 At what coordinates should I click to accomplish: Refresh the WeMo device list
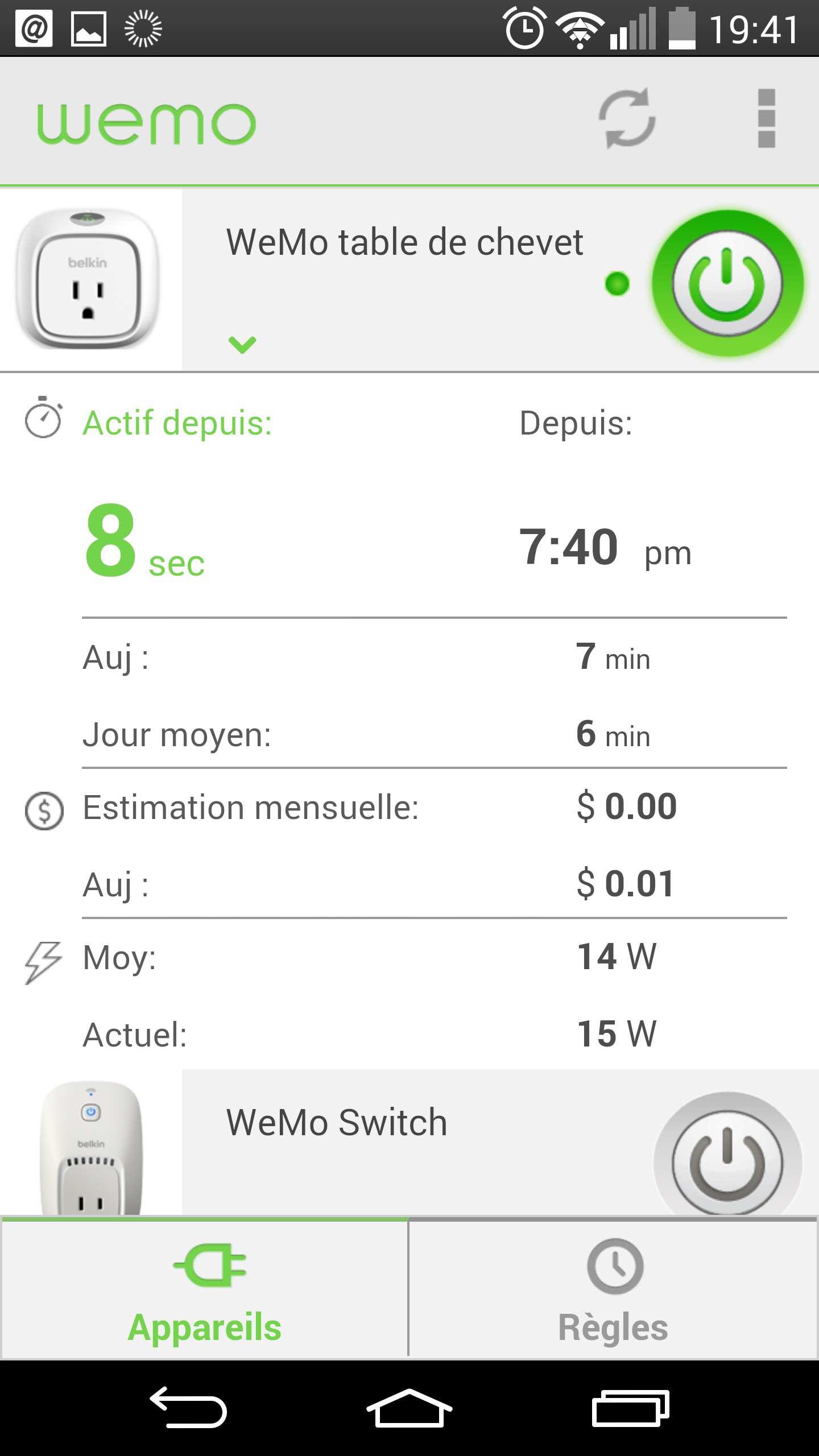627,118
